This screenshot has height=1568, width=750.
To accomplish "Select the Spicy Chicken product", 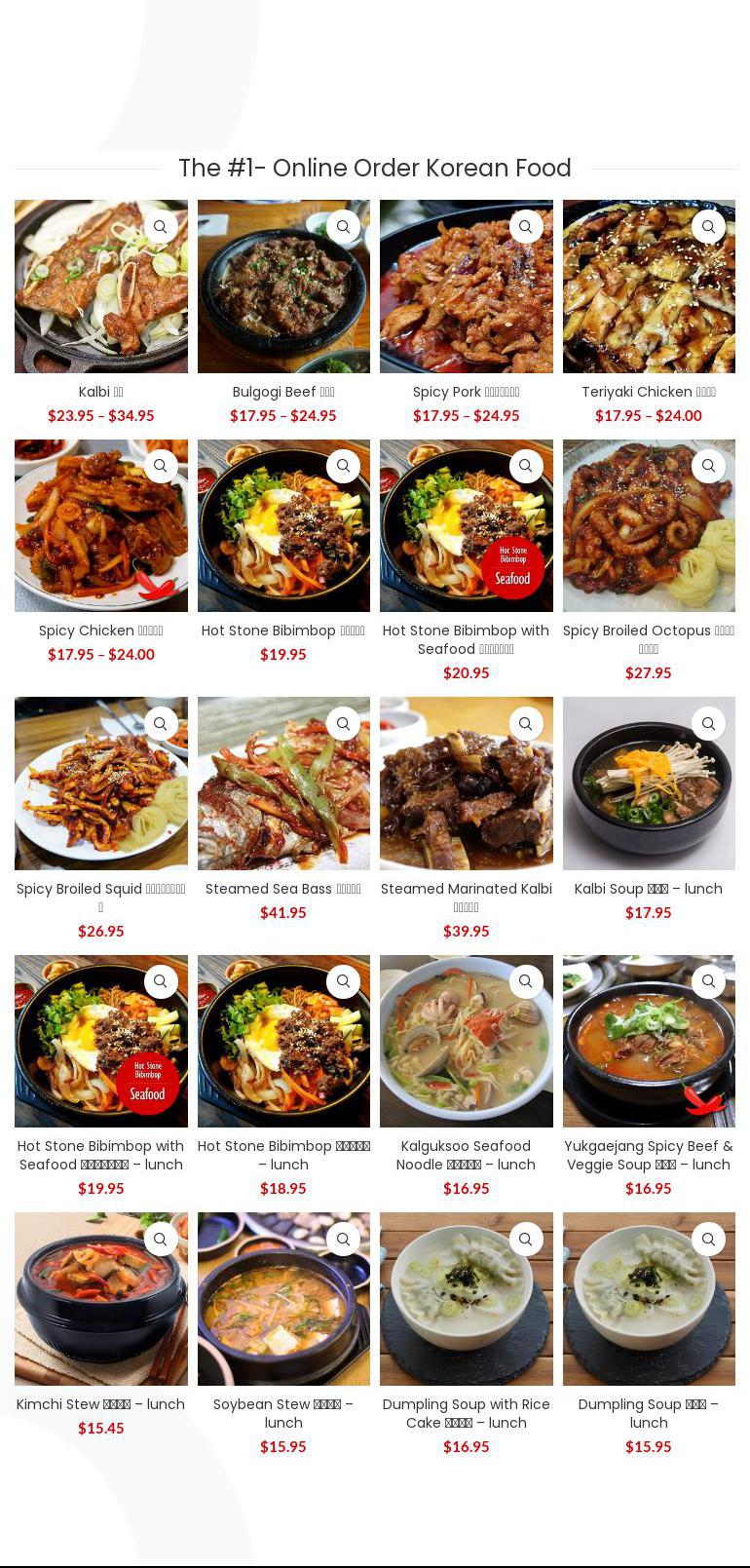I will click(x=100, y=526).
